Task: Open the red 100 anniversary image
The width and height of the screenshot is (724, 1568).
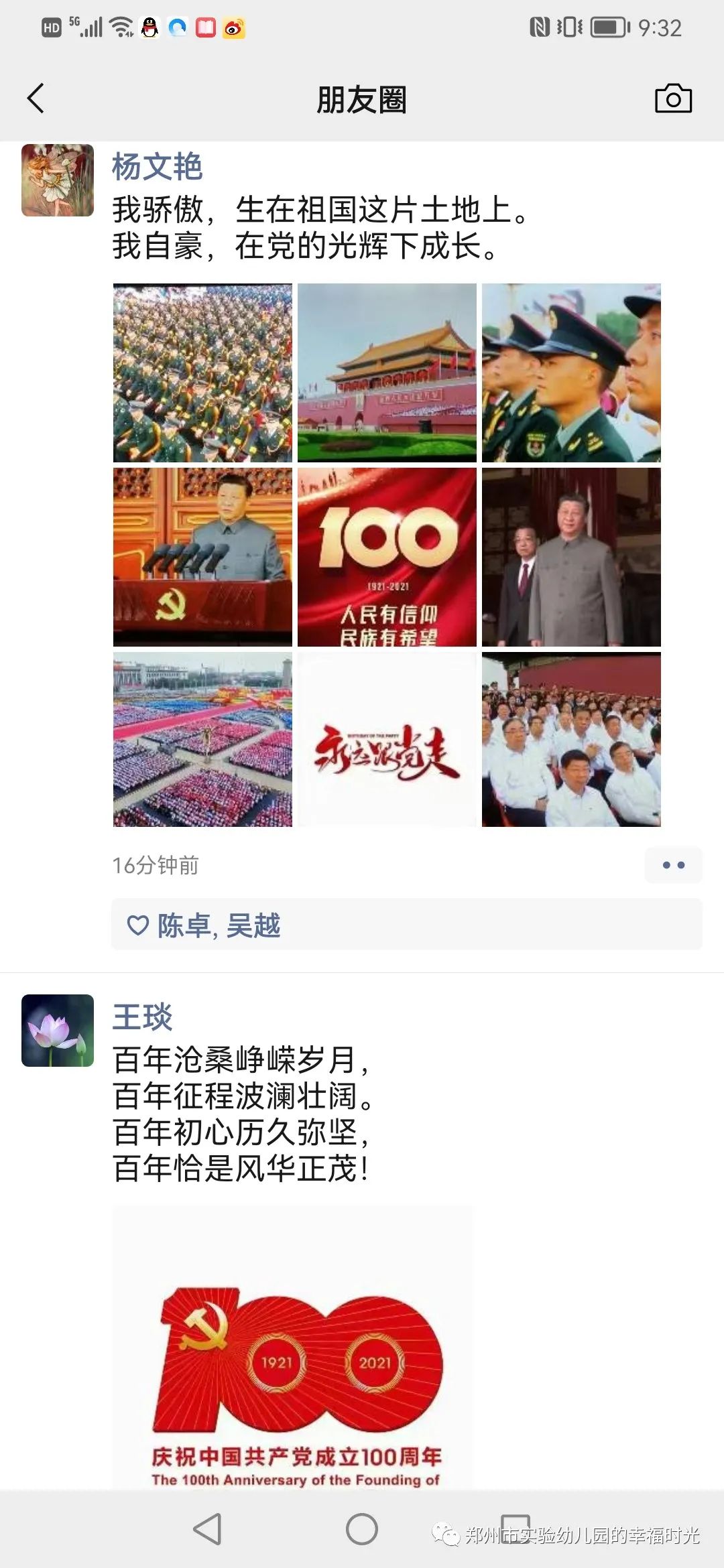Action: (387, 557)
